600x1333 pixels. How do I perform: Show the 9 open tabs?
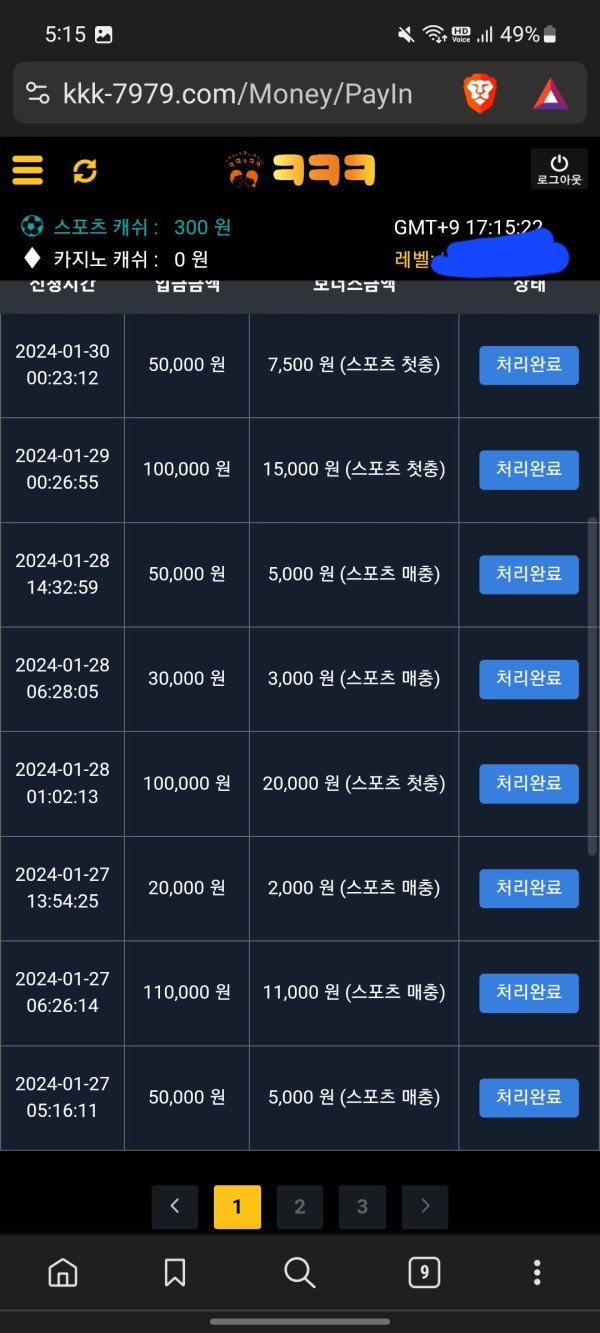click(424, 1272)
